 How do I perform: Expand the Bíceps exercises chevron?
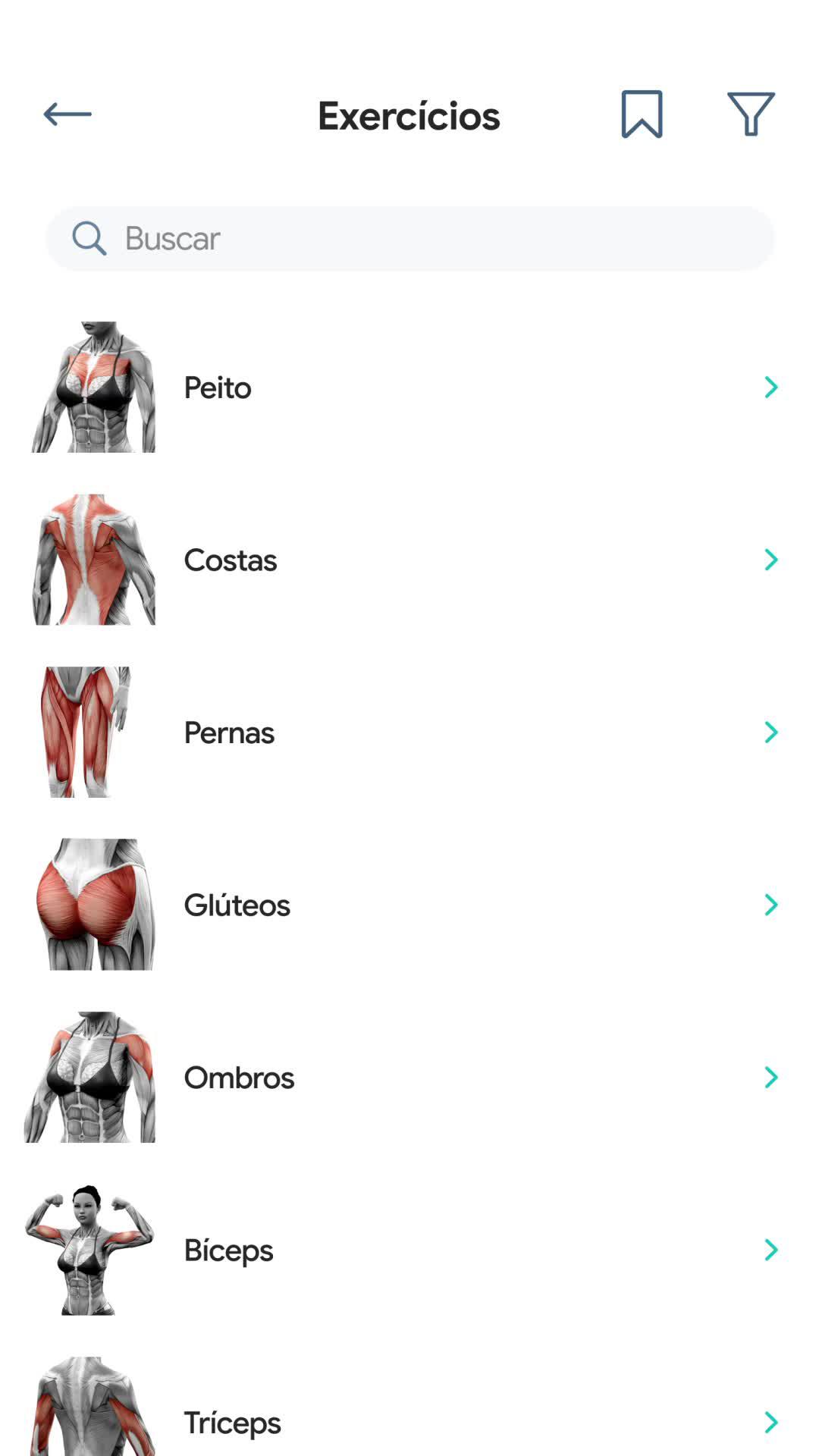click(772, 1250)
